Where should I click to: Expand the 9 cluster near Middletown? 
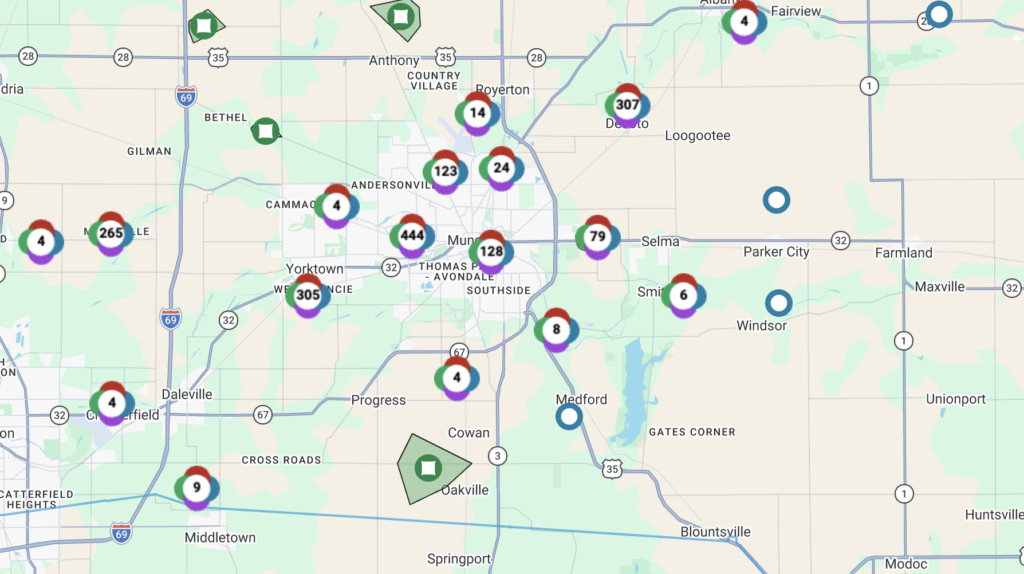coord(197,488)
